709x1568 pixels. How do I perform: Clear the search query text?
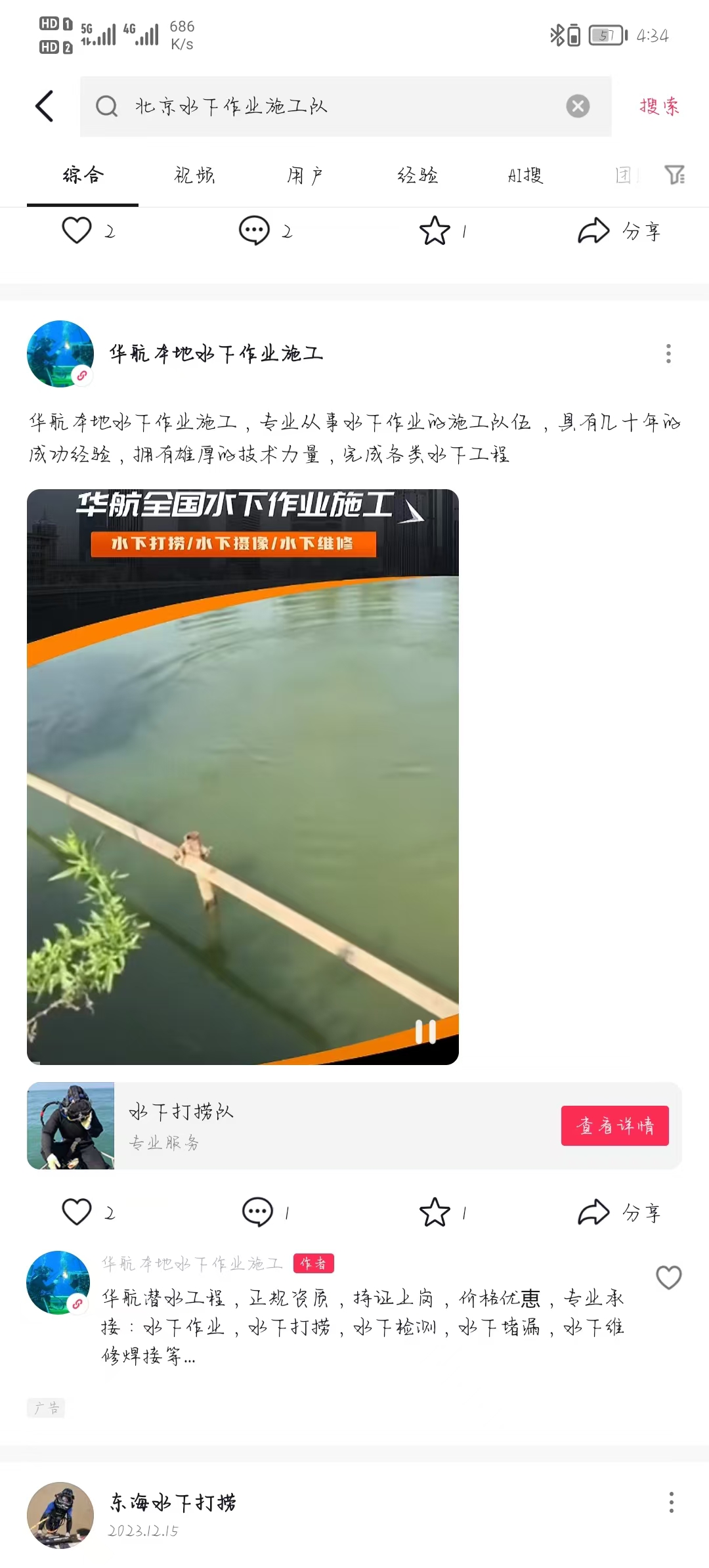click(578, 106)
